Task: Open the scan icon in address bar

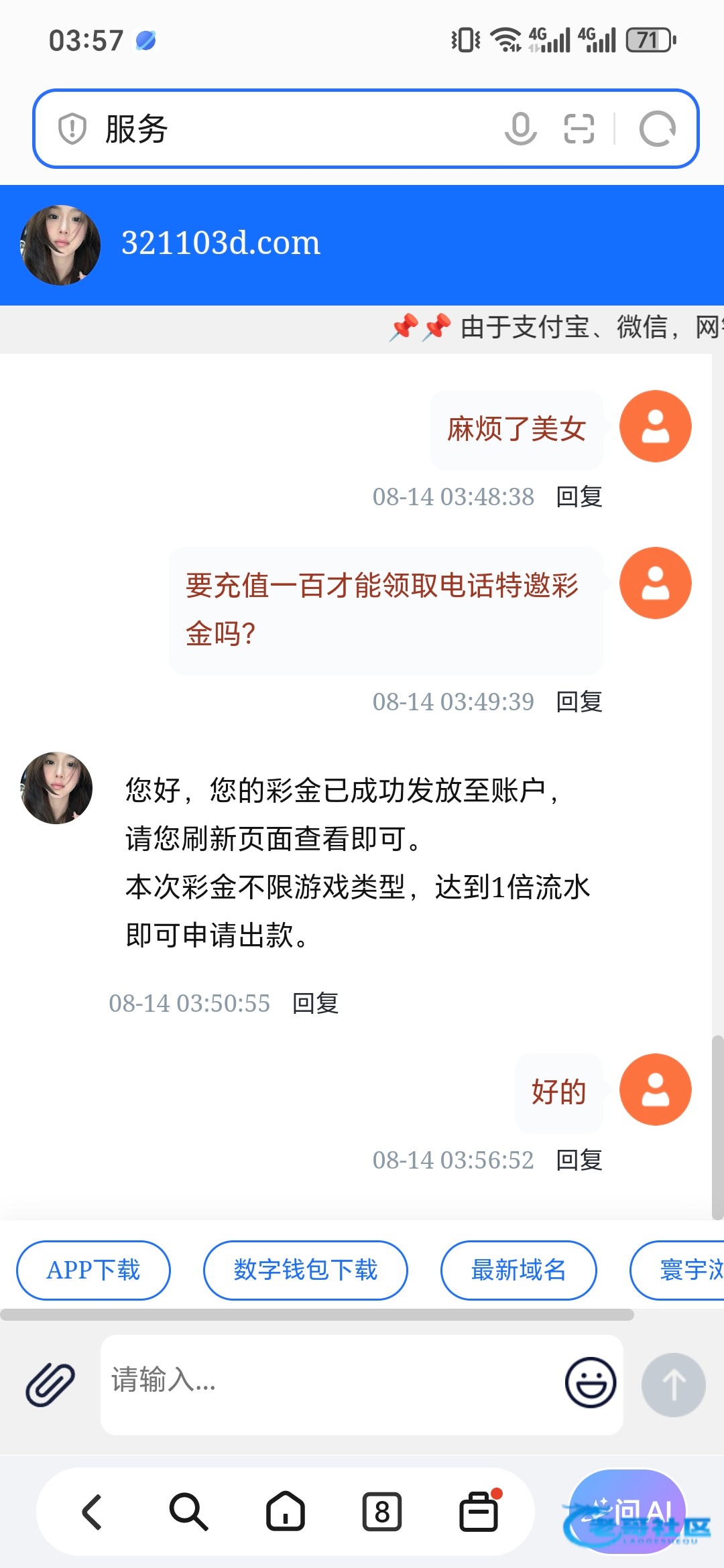Action: 579,129
